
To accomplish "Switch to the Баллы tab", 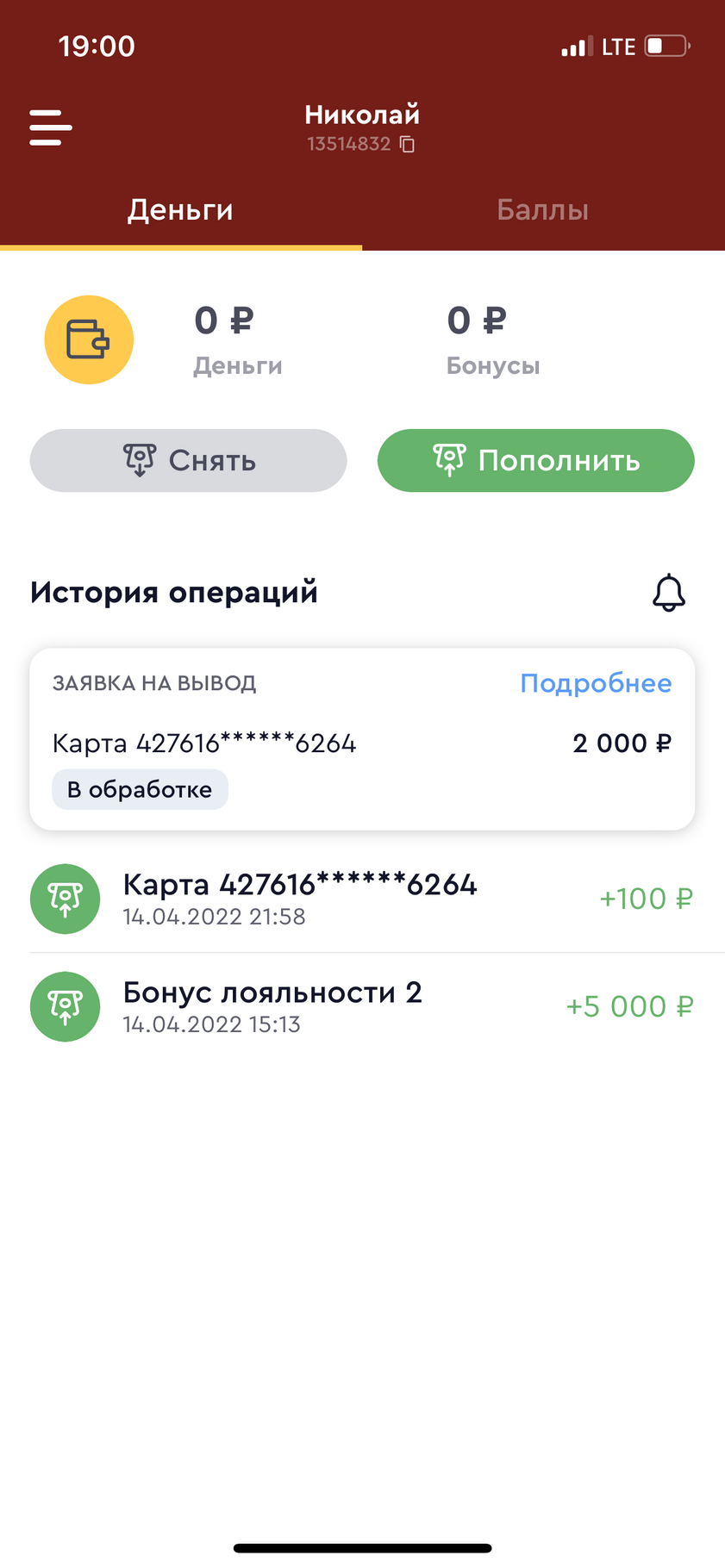I will [543, 209].
